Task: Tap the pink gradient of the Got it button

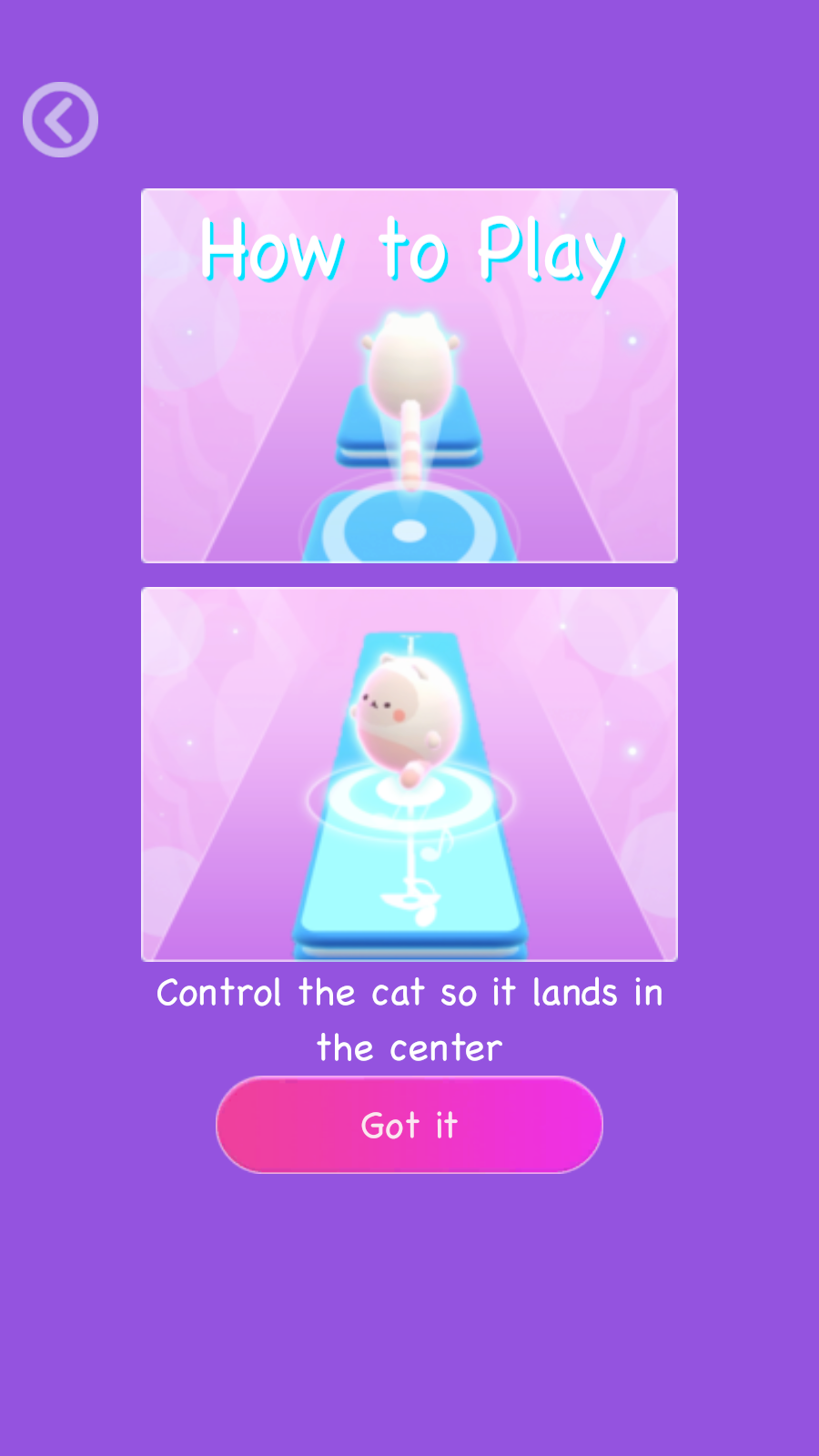Action: 409,1125
